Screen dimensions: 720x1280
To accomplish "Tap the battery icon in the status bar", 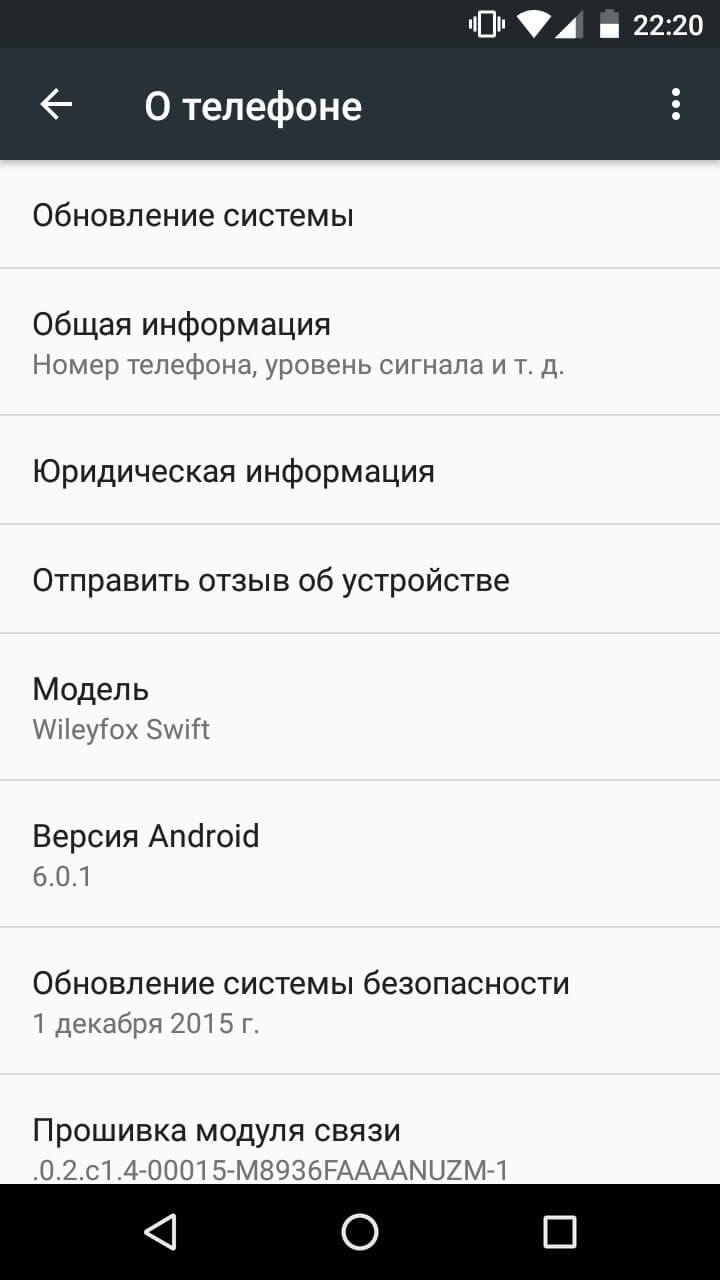I will [610, 23].
